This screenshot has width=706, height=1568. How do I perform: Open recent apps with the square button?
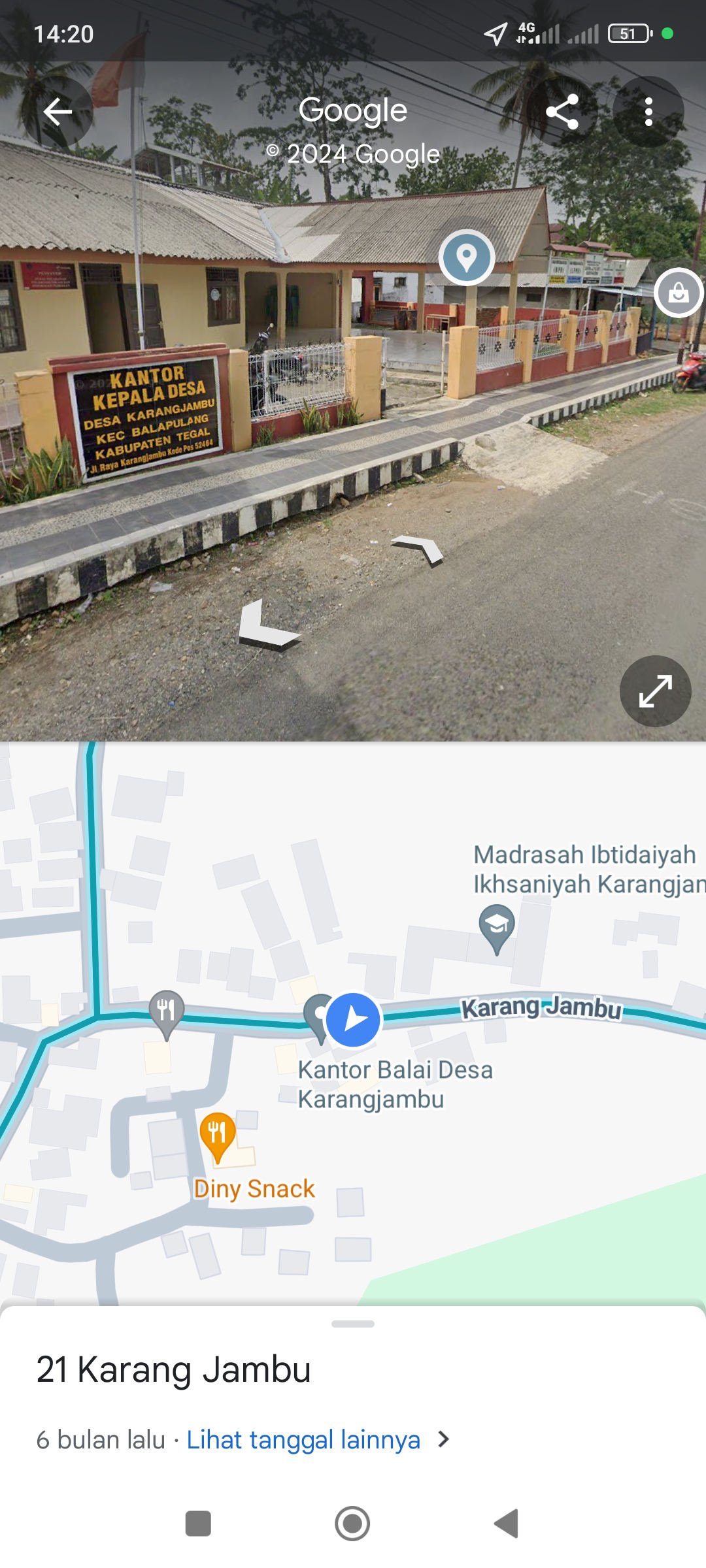pos(198,1524)
